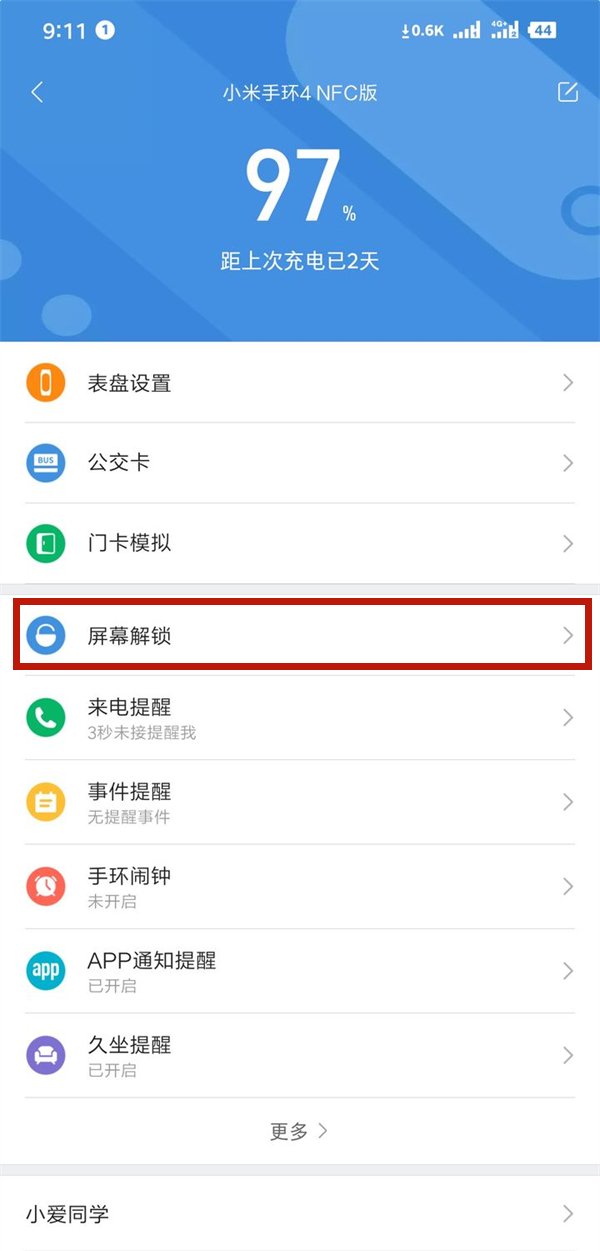The height and width of the screenshot is (1251, 600).
Task: Tap 更多 to show more options
Action: pyautogui.click(x=299, y=1131)
